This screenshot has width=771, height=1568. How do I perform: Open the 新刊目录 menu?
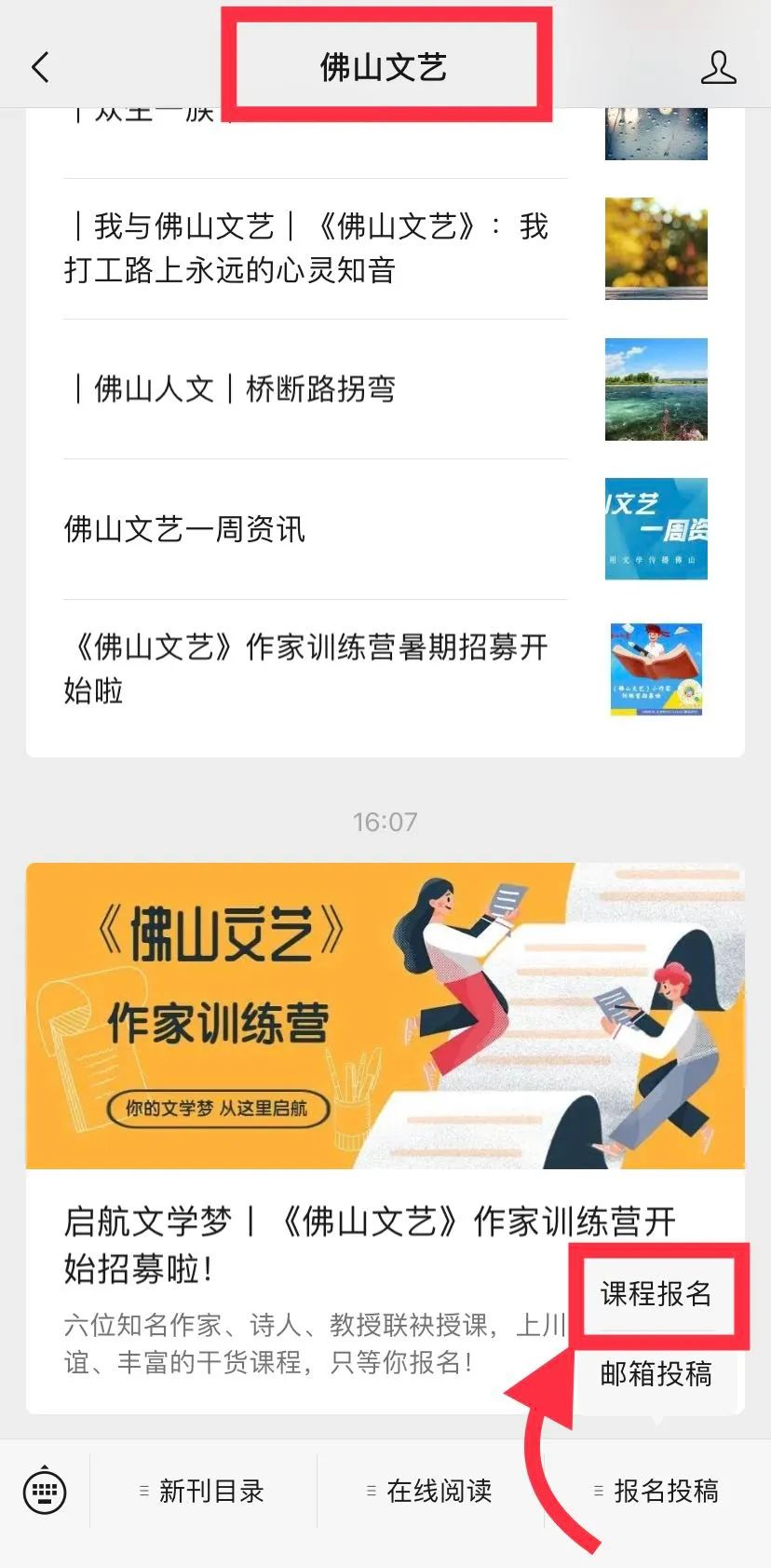point(203,1491)
